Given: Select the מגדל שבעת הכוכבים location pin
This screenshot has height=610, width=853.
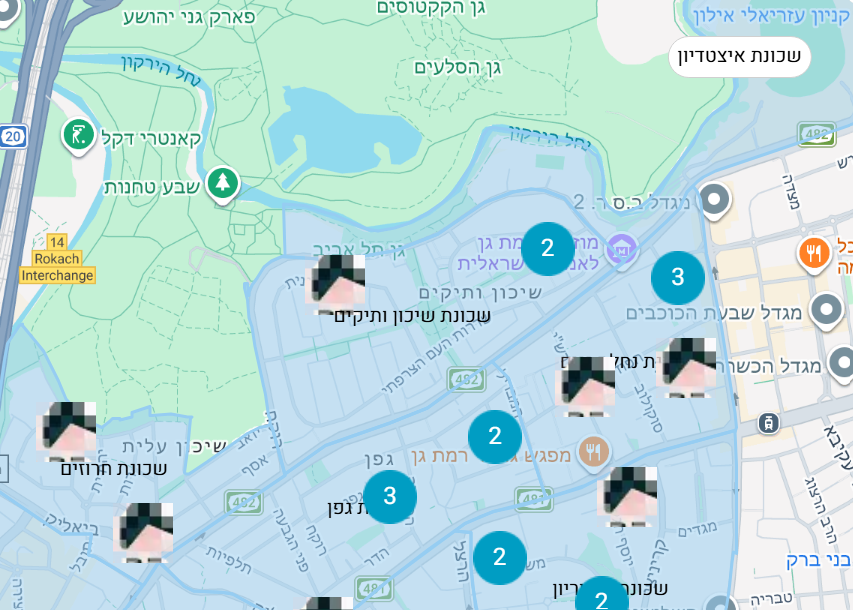Looking at the screenshot, I should coord(826,311).
